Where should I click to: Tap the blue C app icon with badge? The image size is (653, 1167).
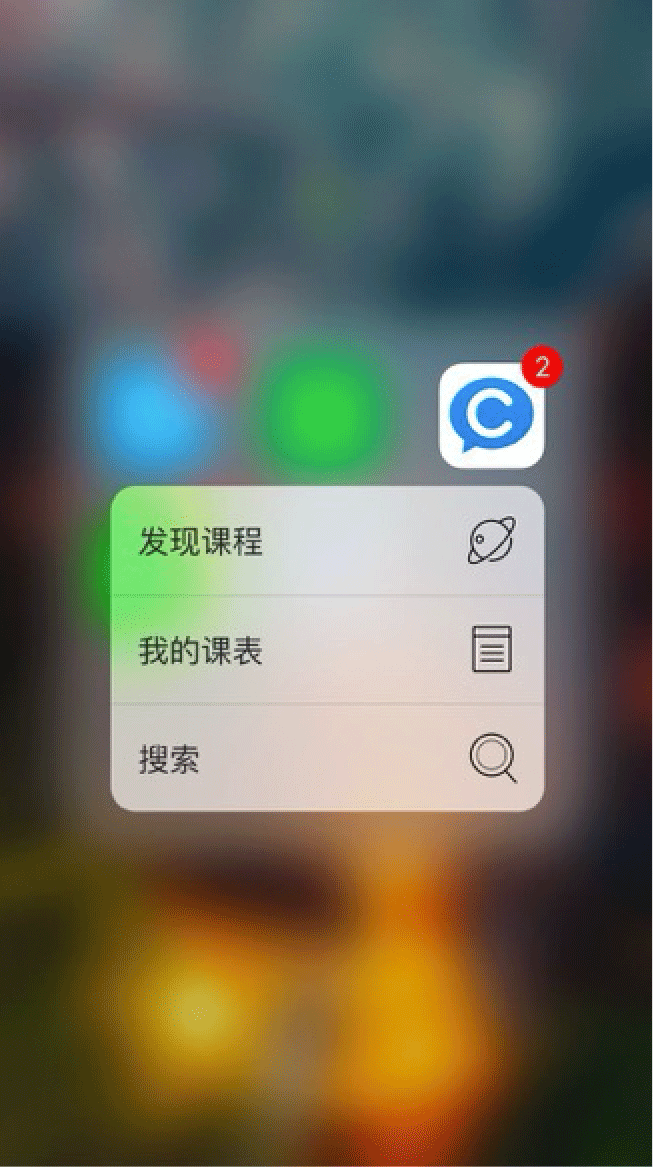click(491, 415)
